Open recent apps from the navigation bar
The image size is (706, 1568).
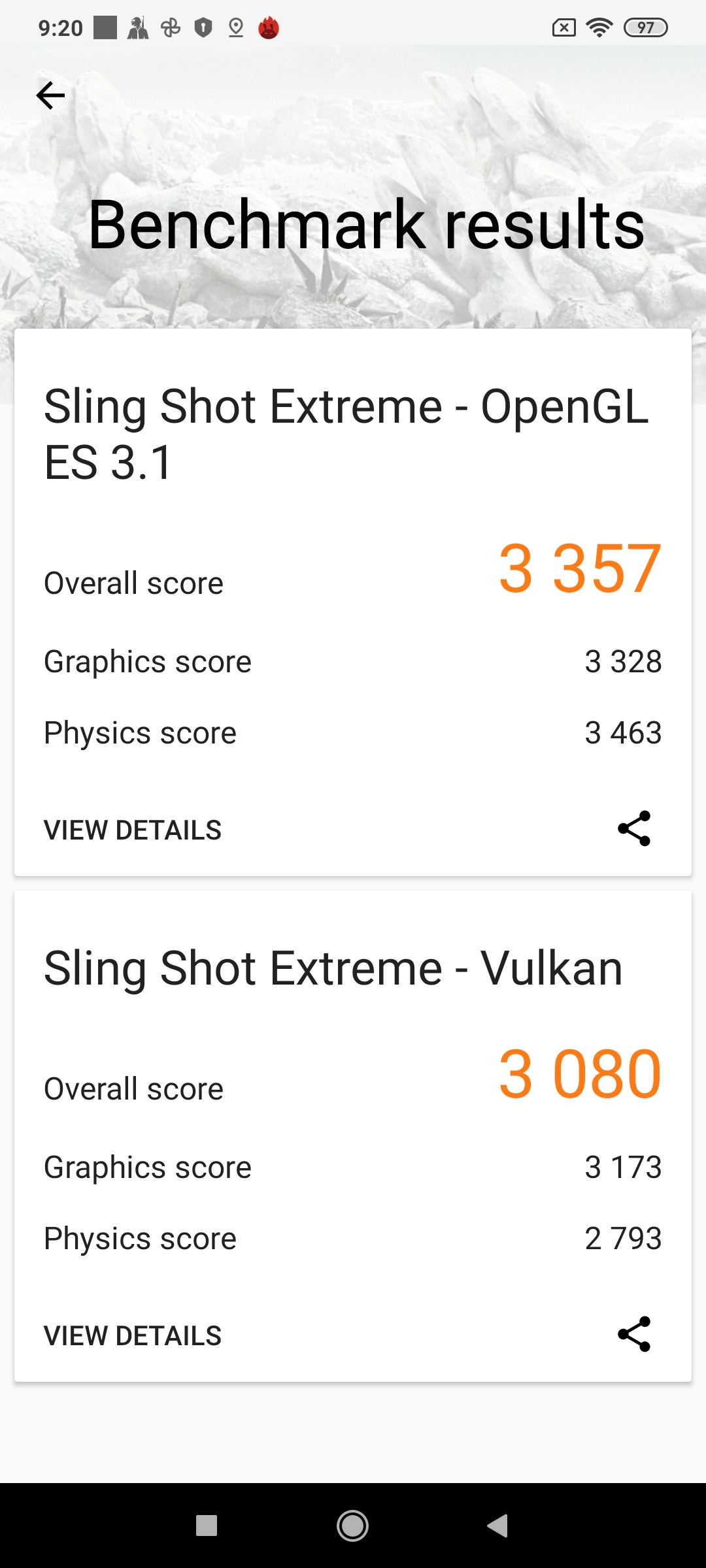pos(207,1526)
